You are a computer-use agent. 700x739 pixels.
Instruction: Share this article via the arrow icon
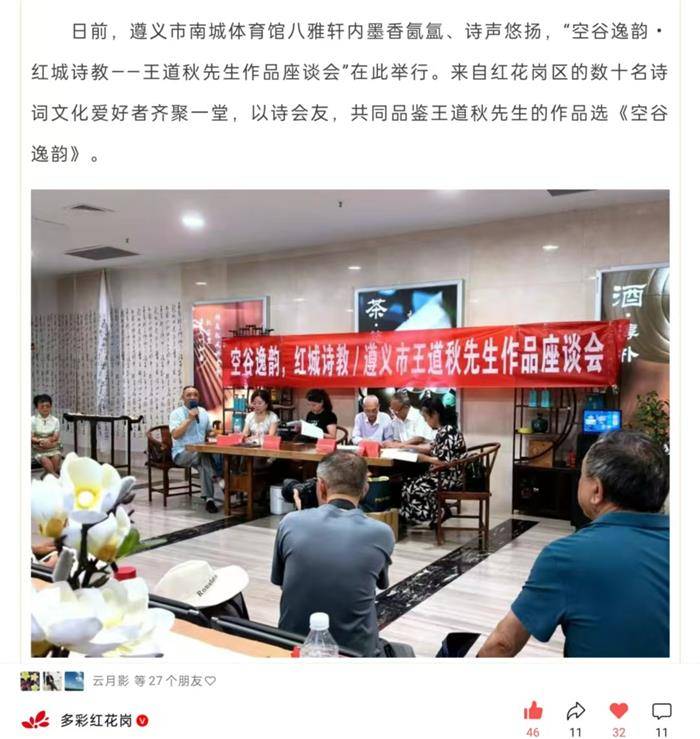576,711
